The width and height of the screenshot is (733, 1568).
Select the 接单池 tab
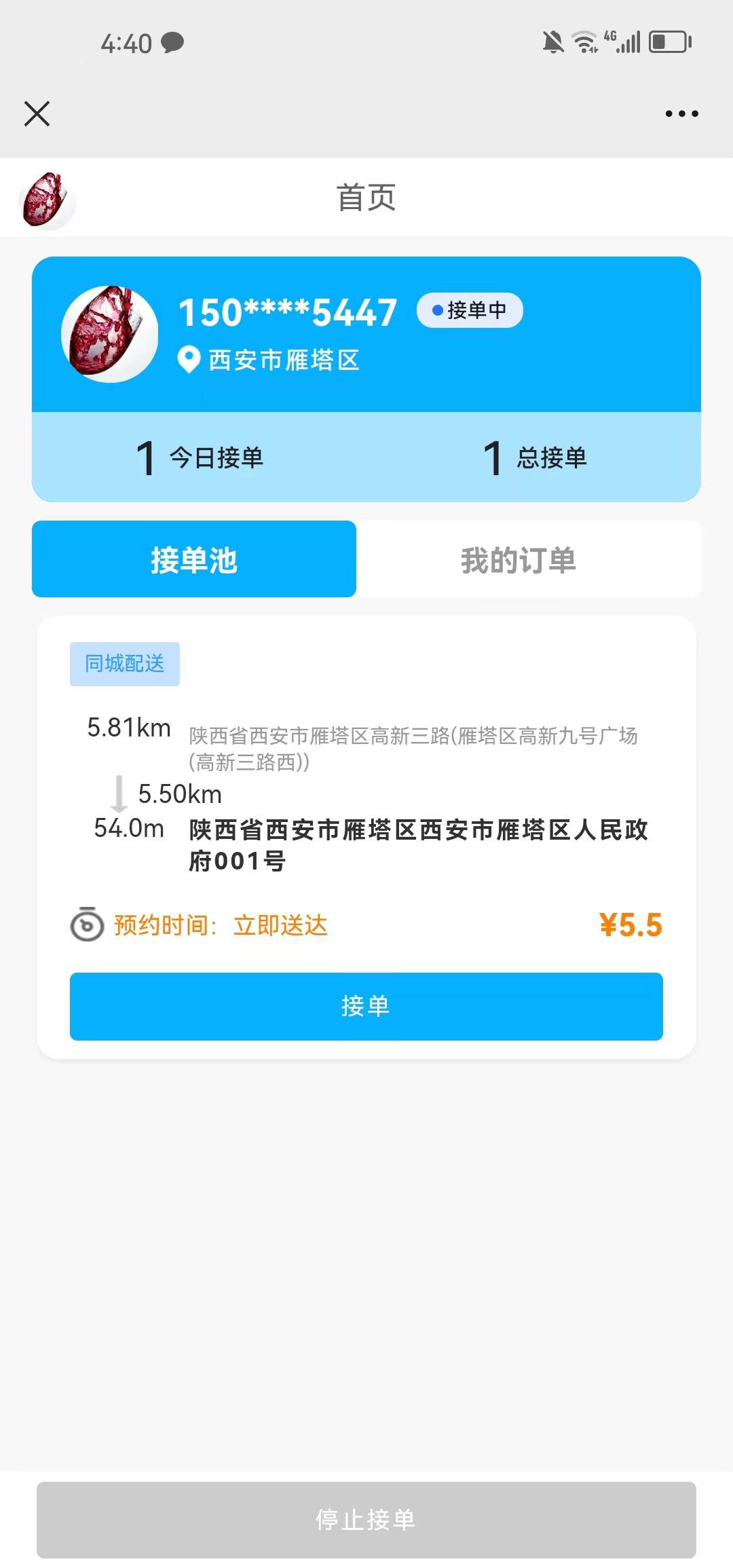194,560
